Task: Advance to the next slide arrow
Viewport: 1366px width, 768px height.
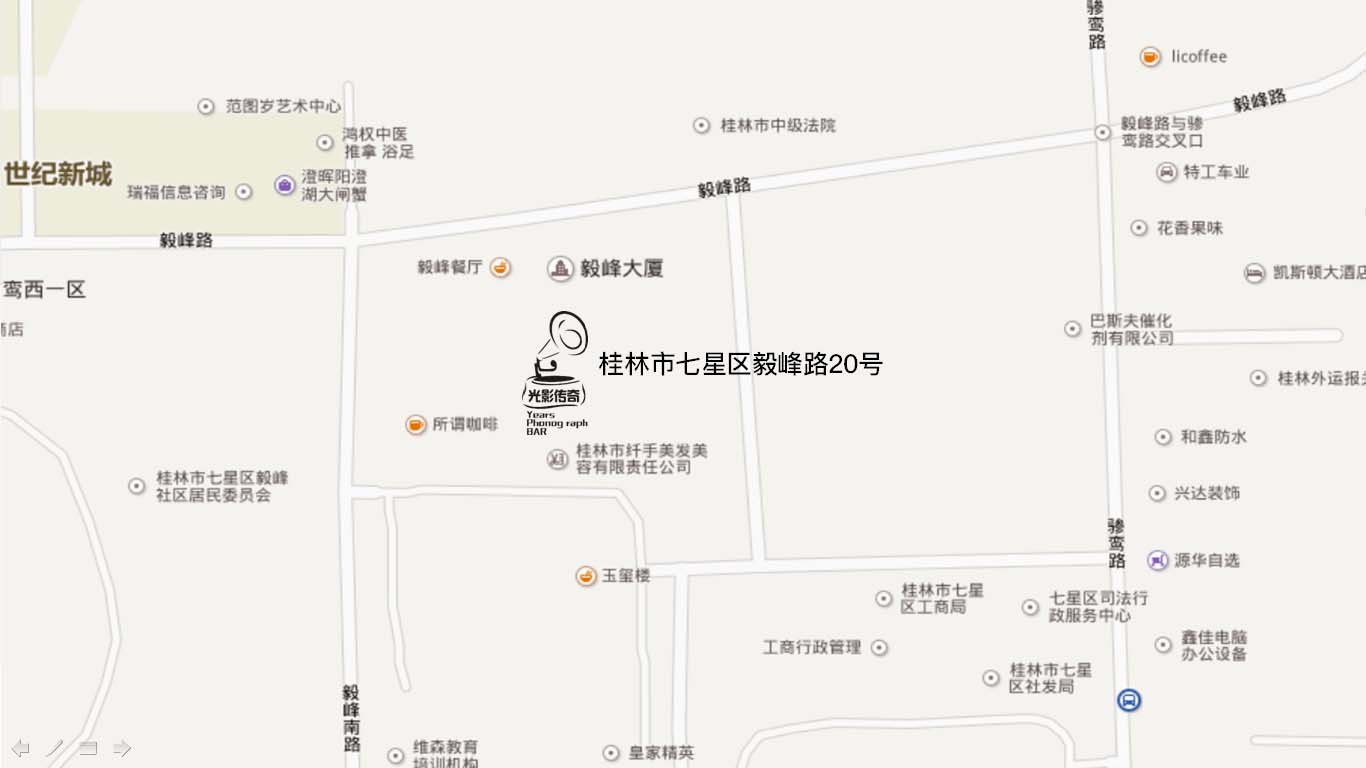Action: [x=122, y=748]
